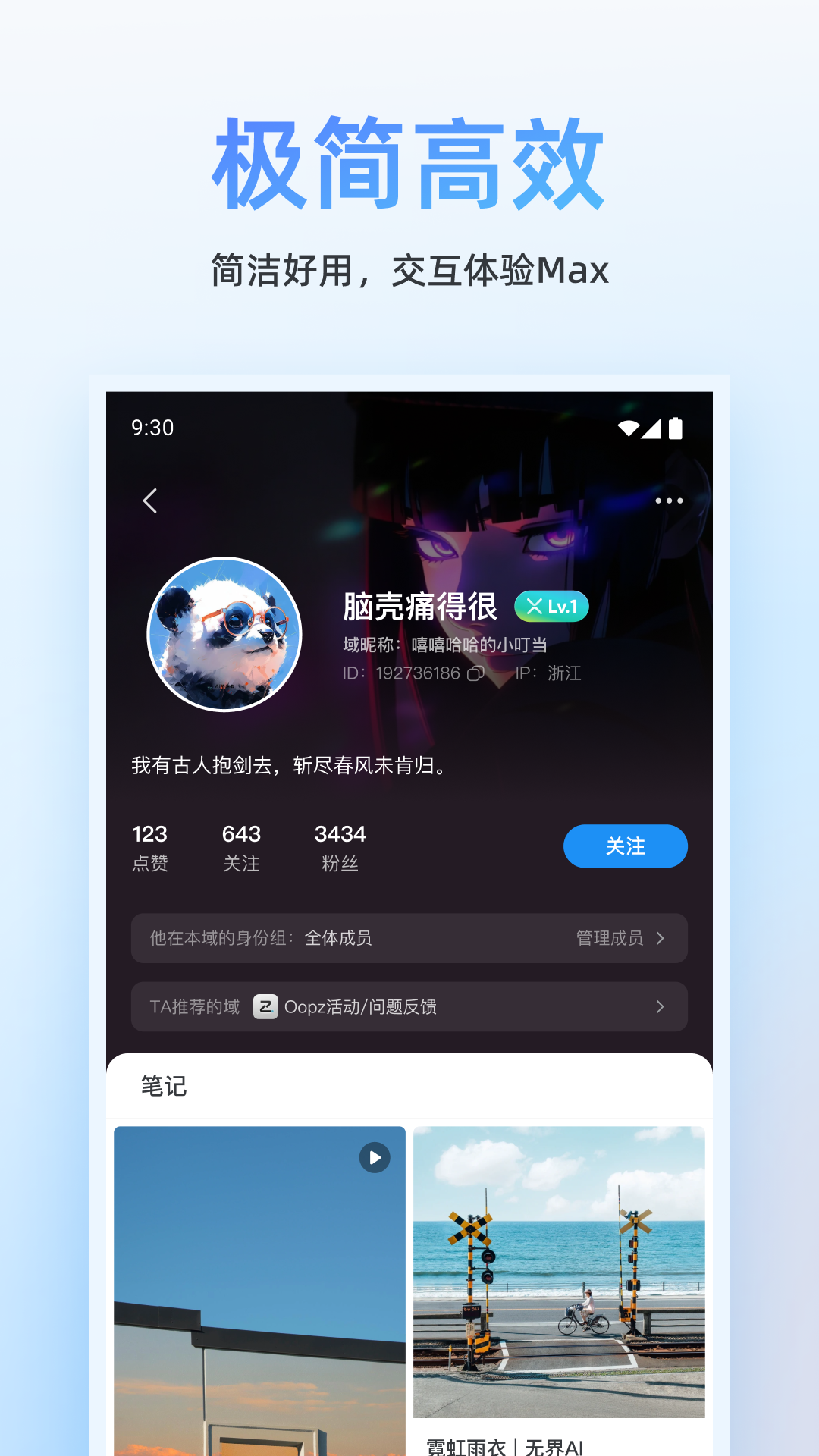
Task: Switch to the 笔记 notes tab
Action: [163, 1086]
